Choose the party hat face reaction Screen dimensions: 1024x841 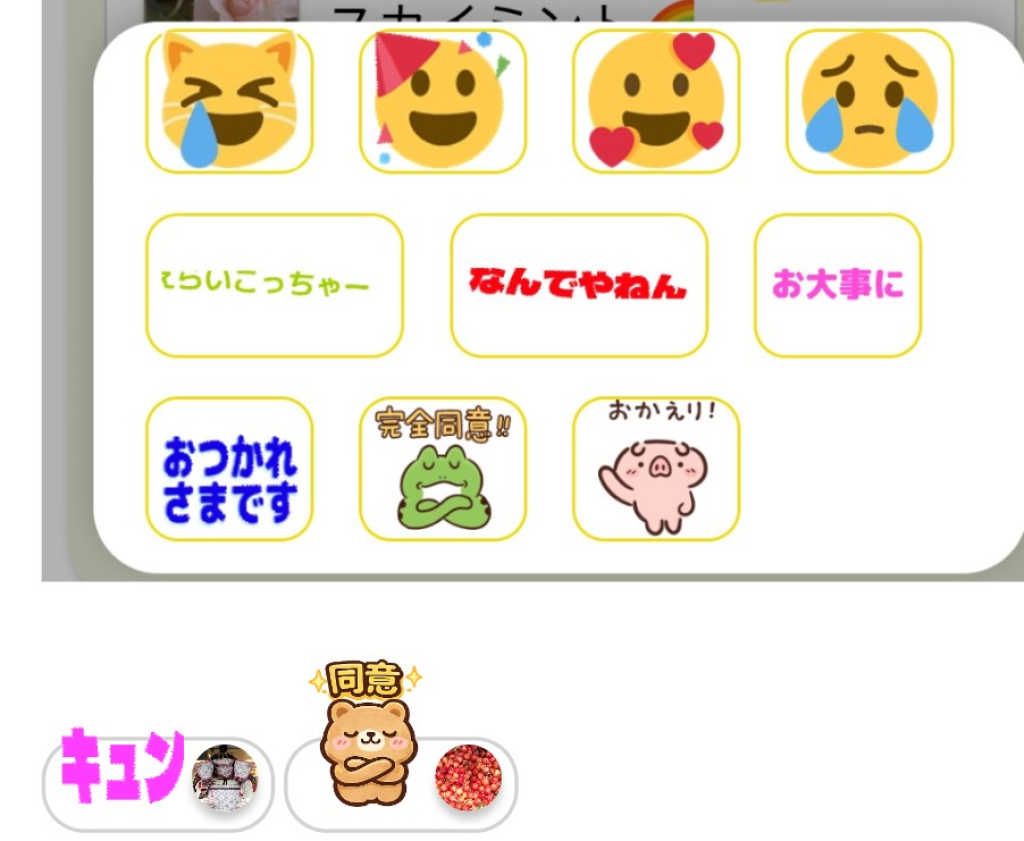(x=442, y=101)
